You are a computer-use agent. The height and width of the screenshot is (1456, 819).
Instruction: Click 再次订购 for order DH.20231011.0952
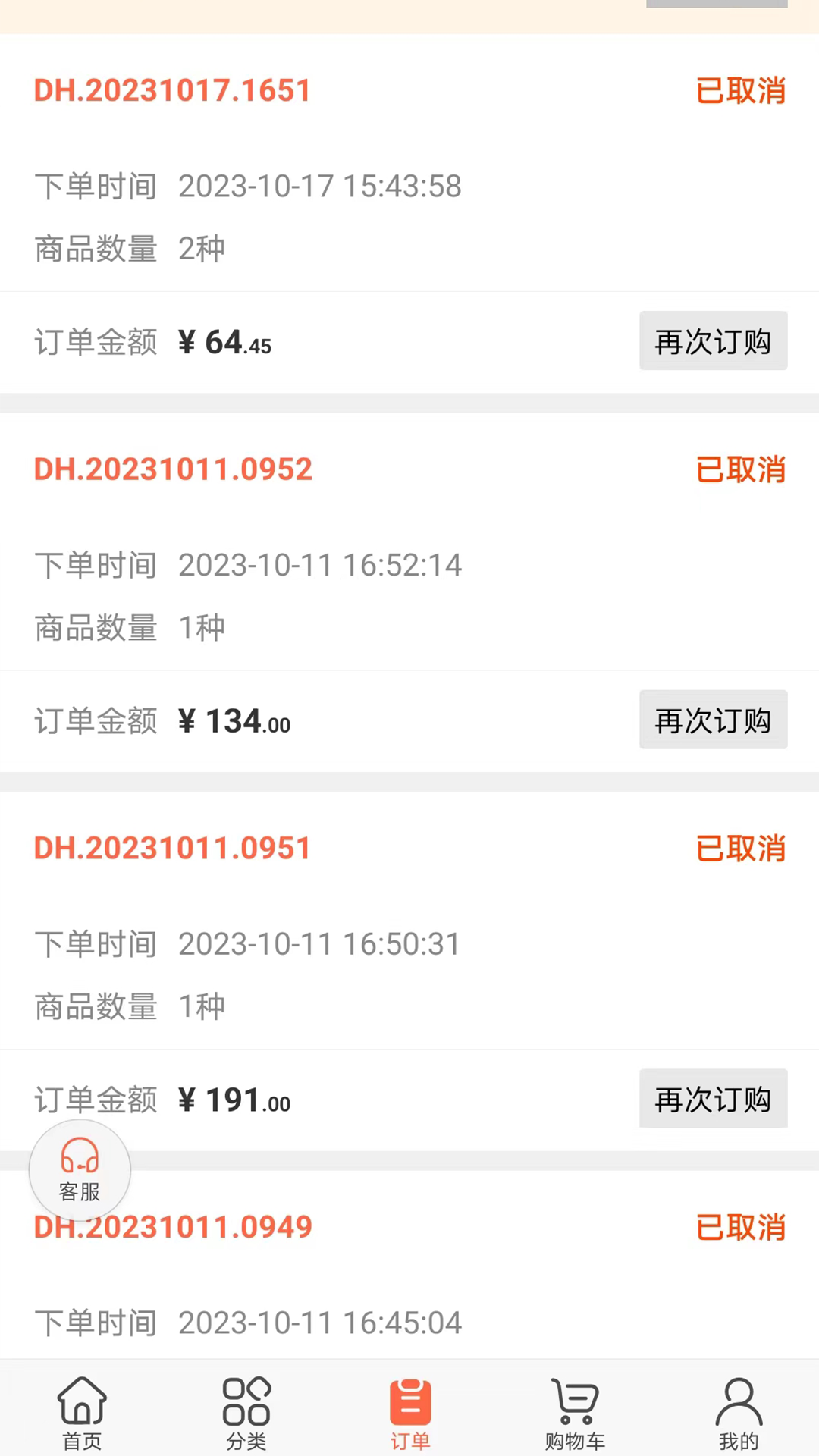[x=713, y=720]
